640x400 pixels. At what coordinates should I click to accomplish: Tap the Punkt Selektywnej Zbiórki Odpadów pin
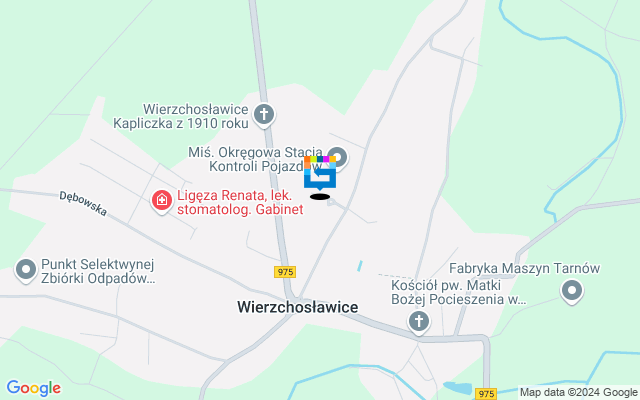coord(25,268)
